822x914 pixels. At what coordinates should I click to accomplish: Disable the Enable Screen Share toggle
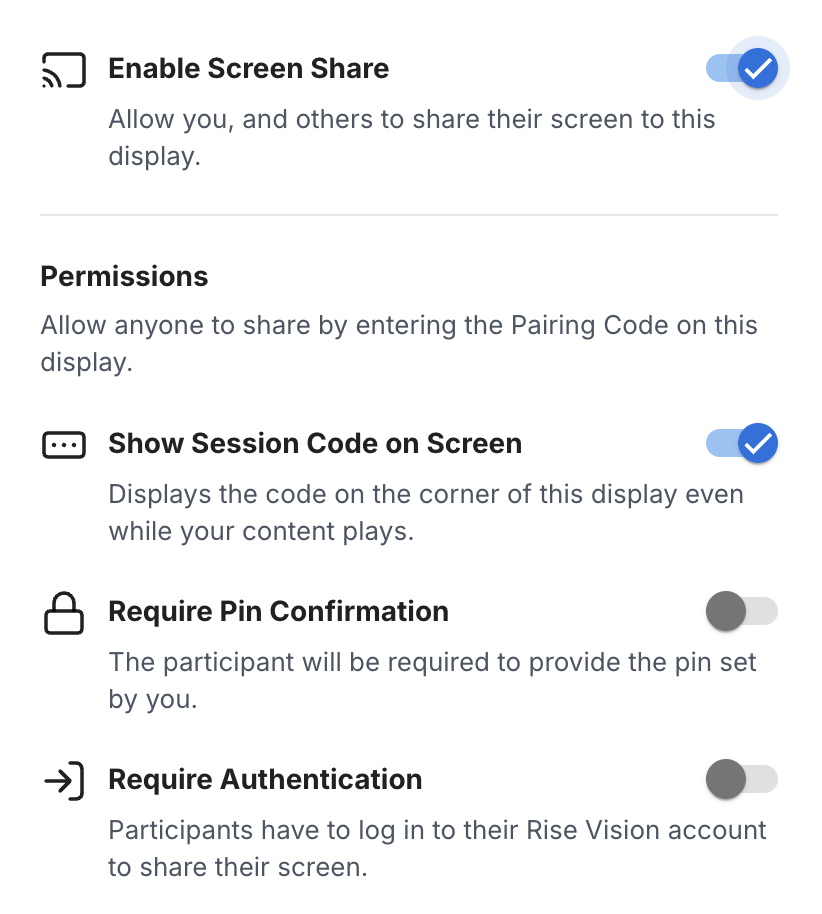pyautogui.click(x=742, y=68)
